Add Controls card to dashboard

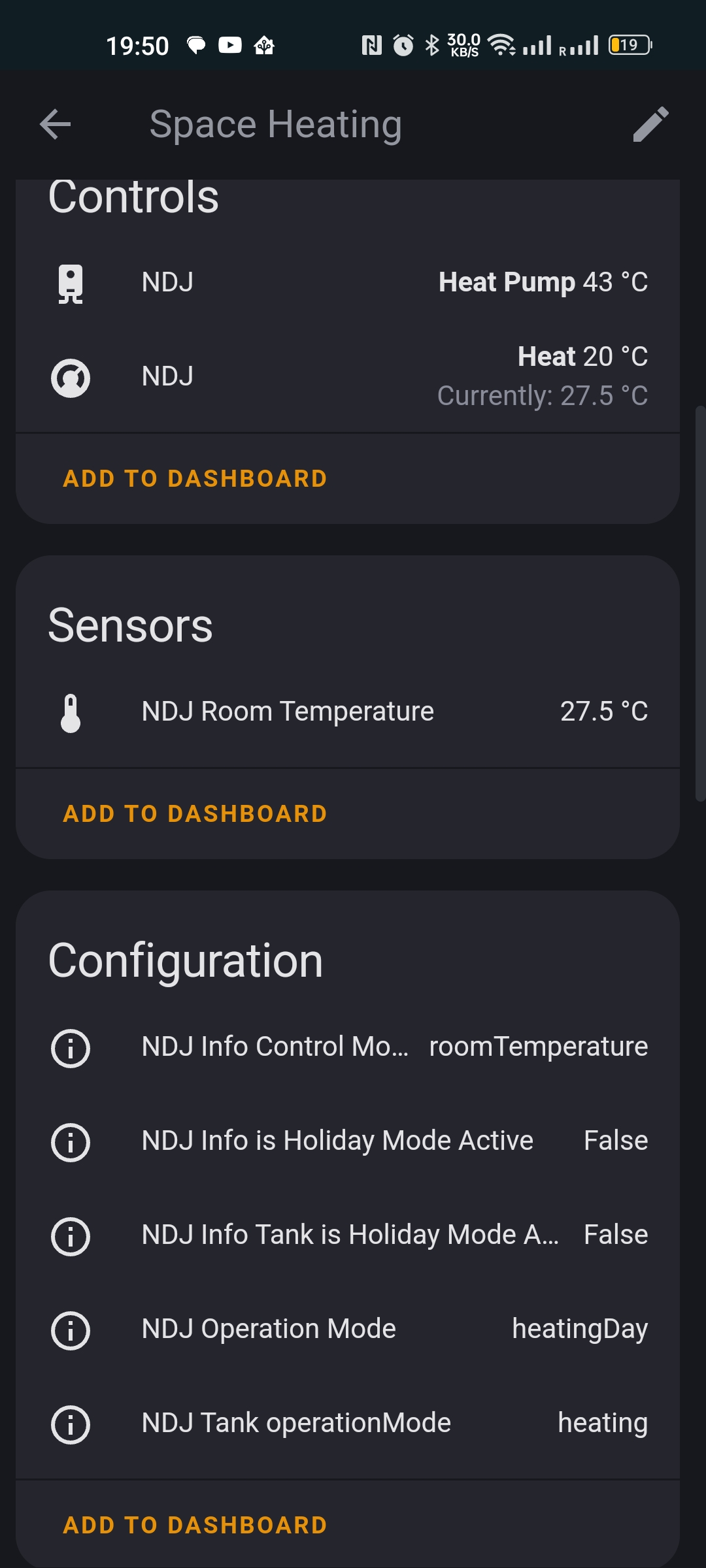(195, 479)
